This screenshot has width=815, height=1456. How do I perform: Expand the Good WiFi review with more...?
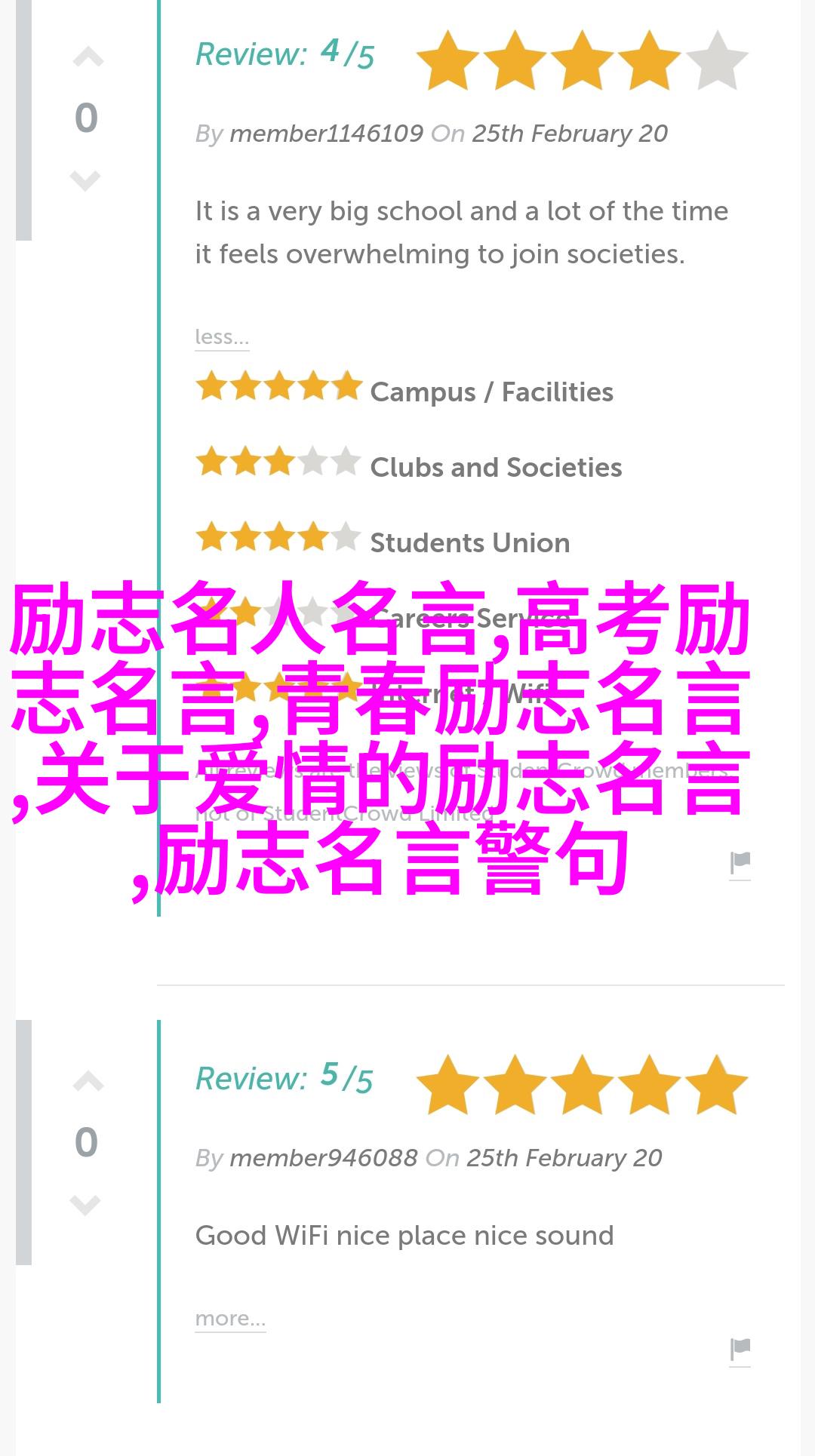(230, 1318)
